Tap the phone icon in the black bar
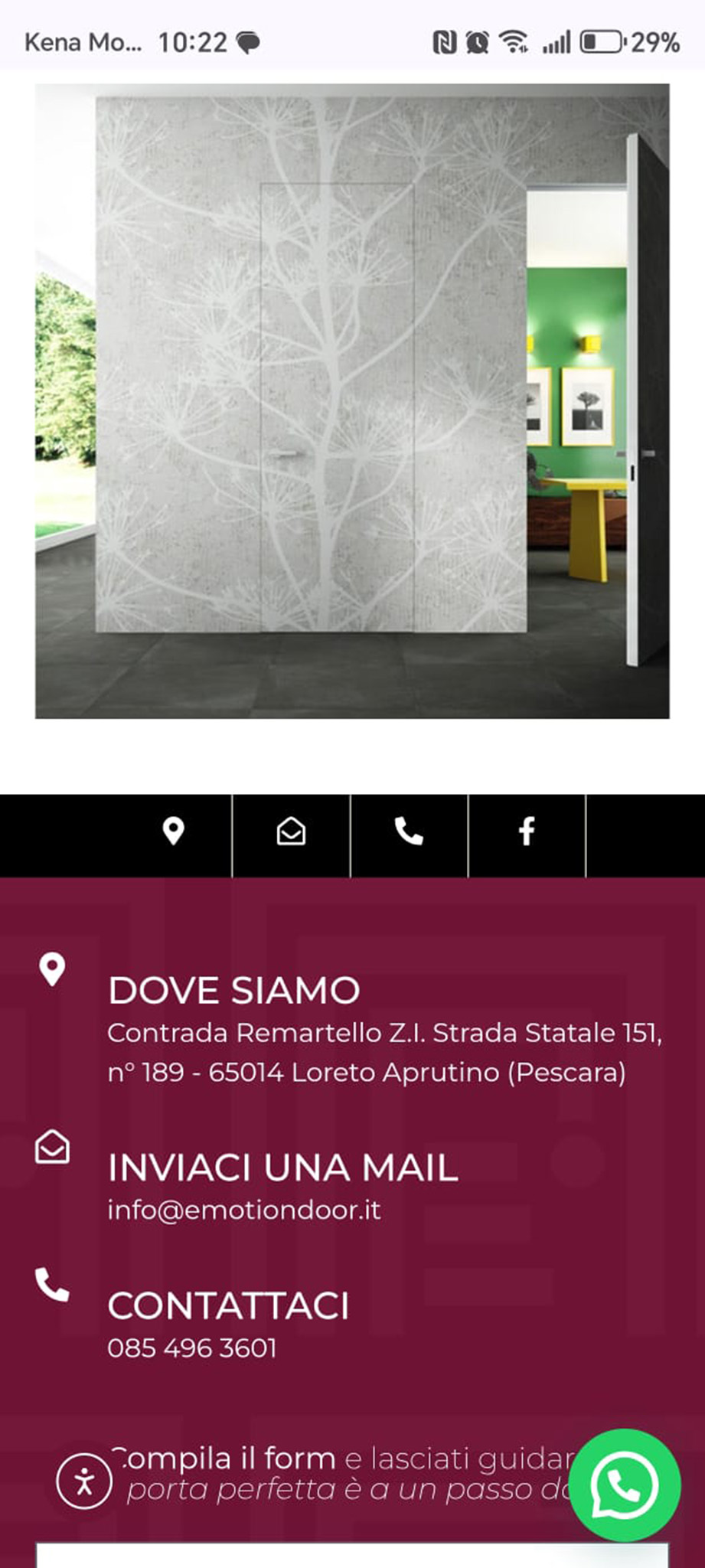The image size is (705, 1568). click(409, 831)
